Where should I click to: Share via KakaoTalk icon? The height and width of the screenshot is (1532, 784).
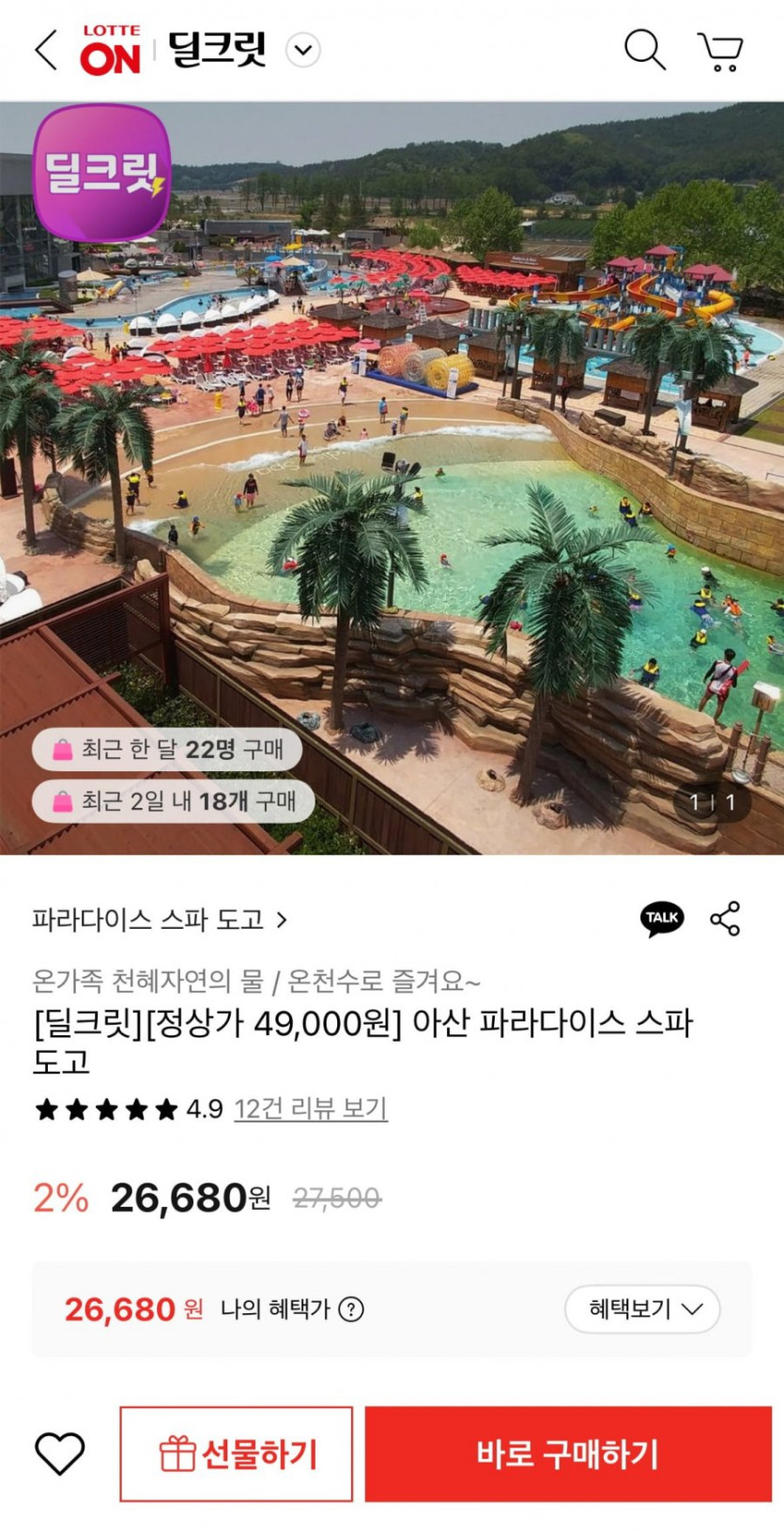662,919
